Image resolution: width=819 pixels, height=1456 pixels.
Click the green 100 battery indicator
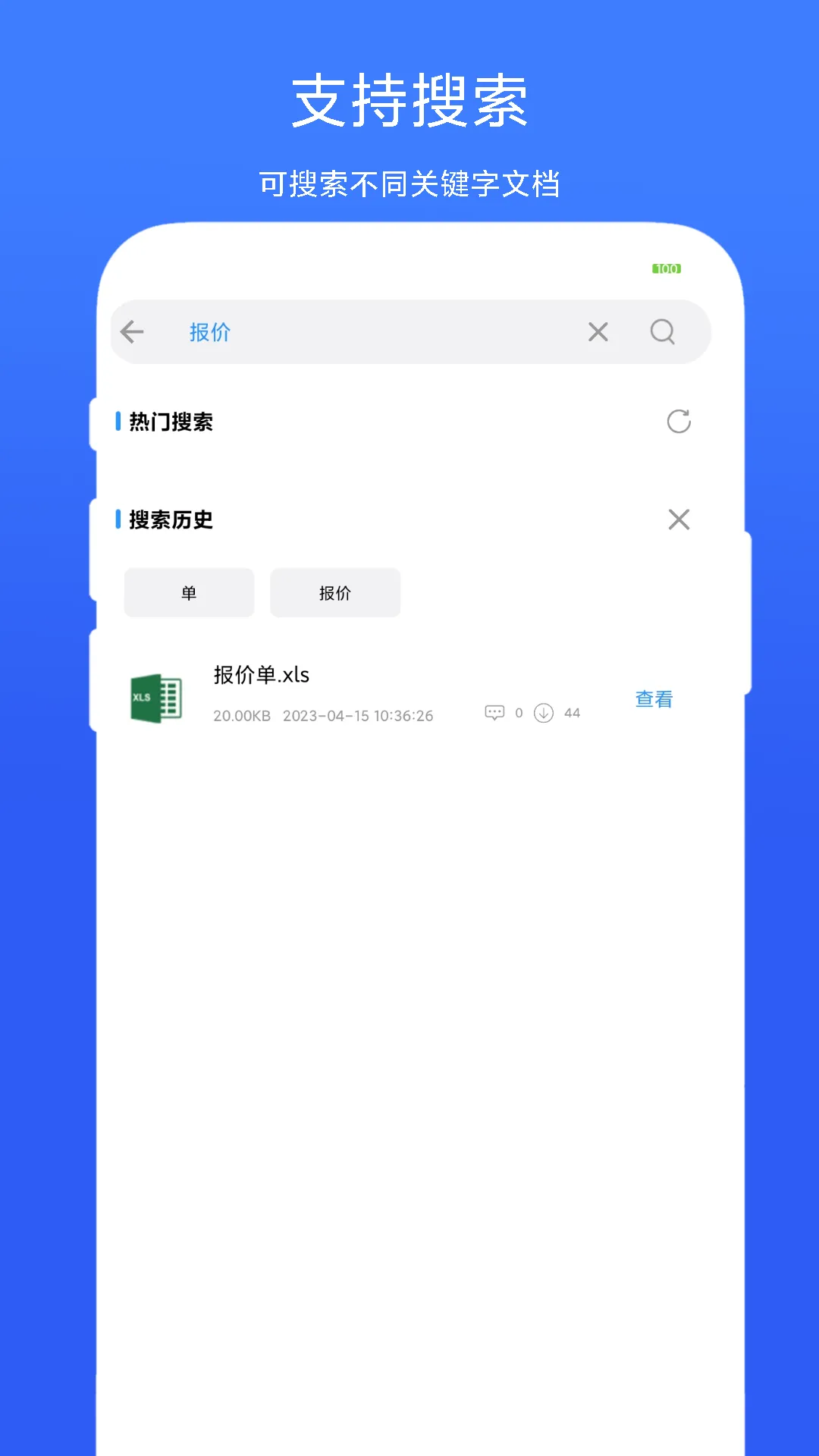[x=667, y=268]
